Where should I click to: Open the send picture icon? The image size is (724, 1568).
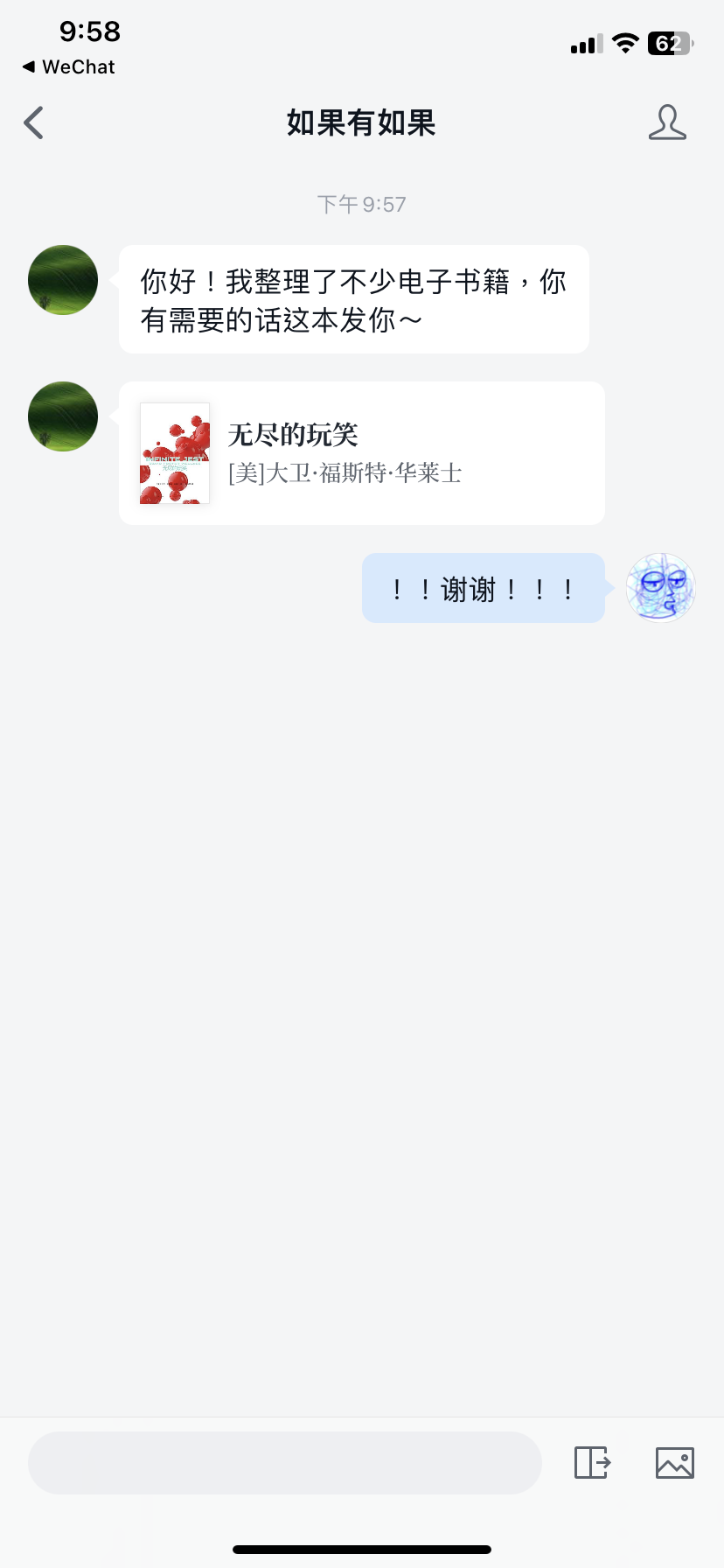[x=674, y=1462]
